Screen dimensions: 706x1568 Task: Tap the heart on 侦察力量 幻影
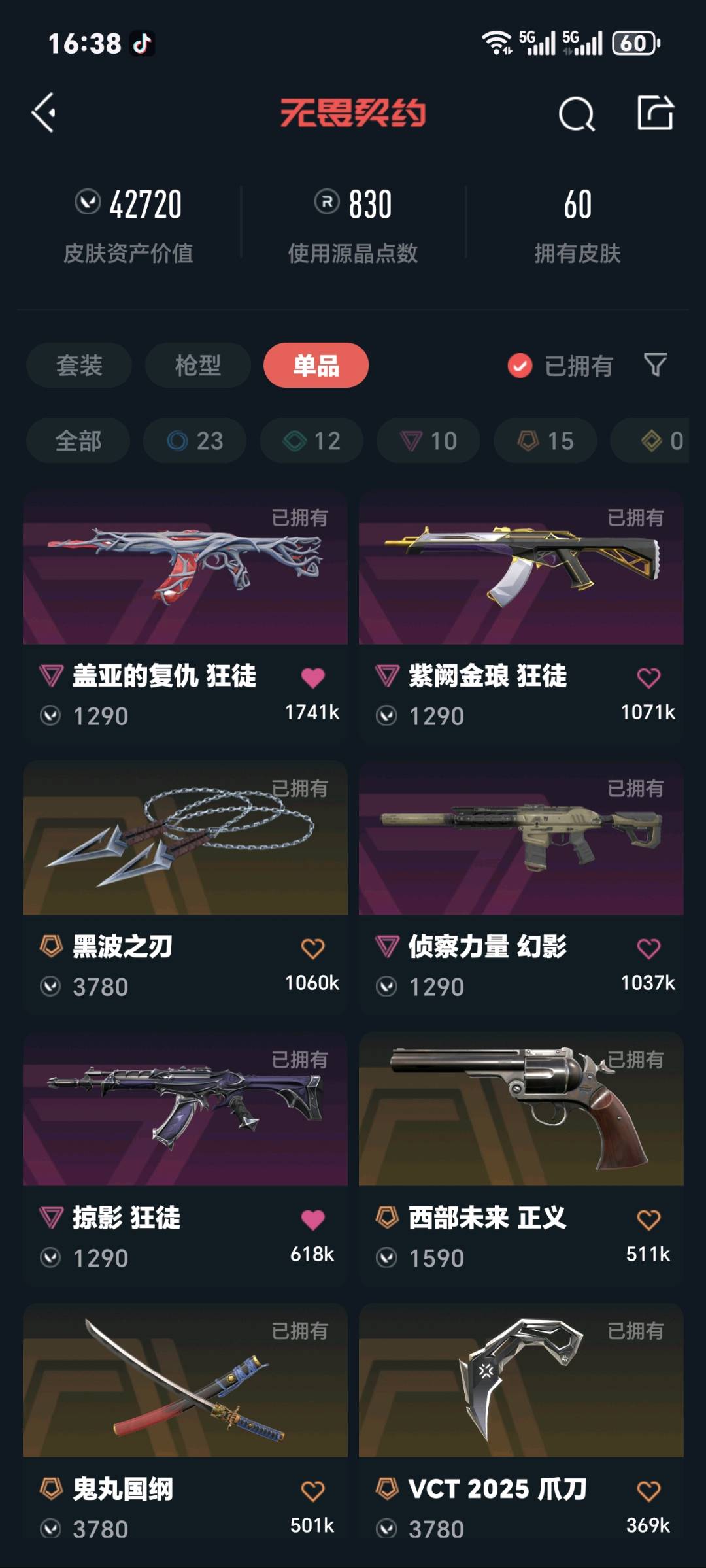pyautogui.click(x=648, y=949)
